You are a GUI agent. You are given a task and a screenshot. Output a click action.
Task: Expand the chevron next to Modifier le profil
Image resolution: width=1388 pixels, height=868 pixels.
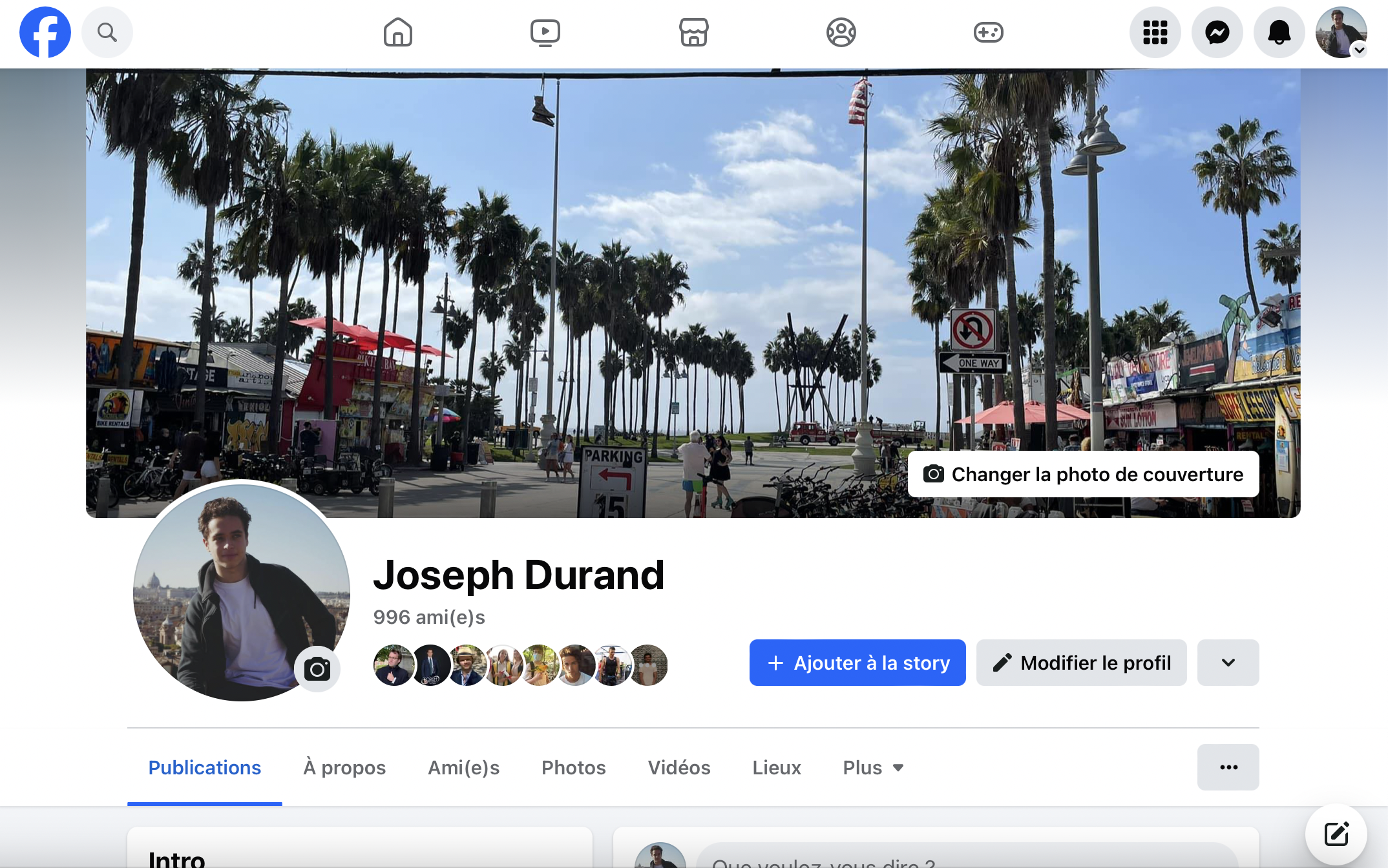(x=1228, y=663)
